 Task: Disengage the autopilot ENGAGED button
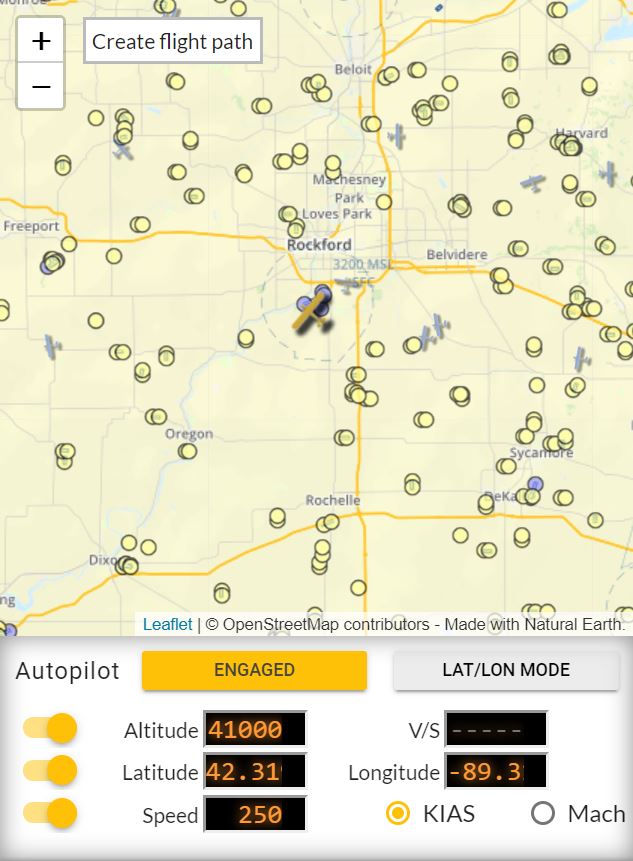tap(254, 670)
